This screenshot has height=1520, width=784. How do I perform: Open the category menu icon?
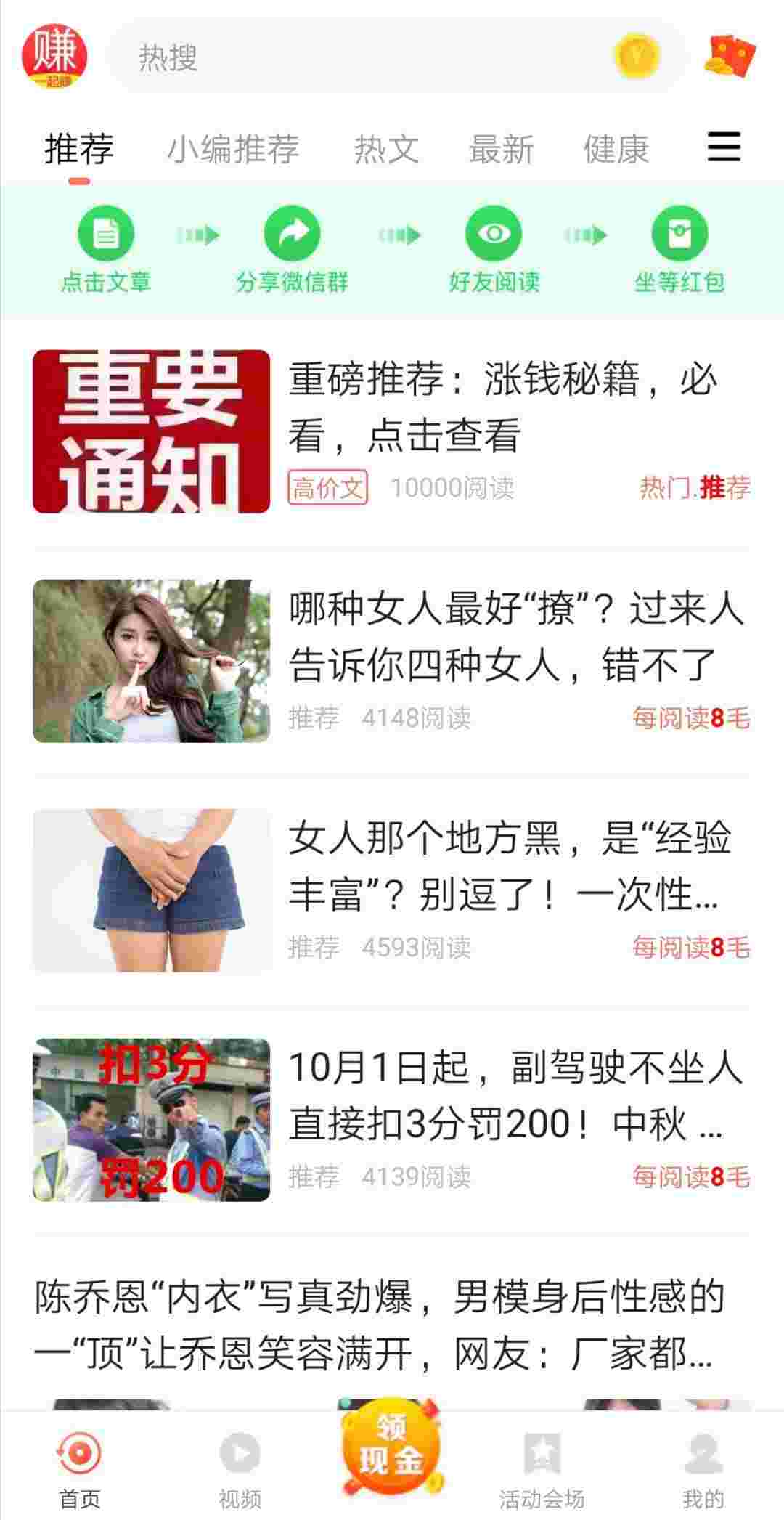pyautogui.click(x=724, y=147)
